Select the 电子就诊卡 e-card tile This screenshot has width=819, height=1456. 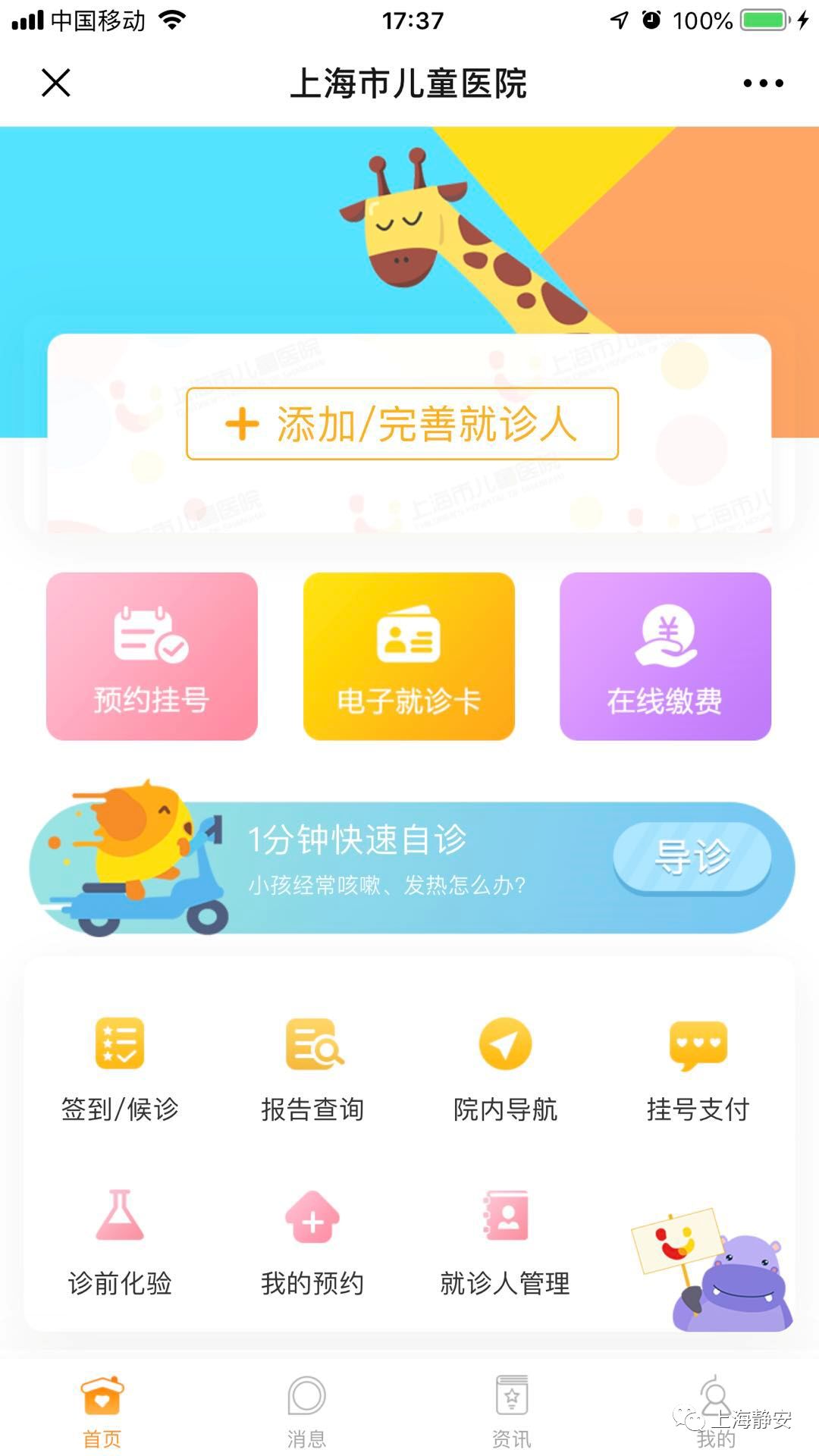pos(409,658)
